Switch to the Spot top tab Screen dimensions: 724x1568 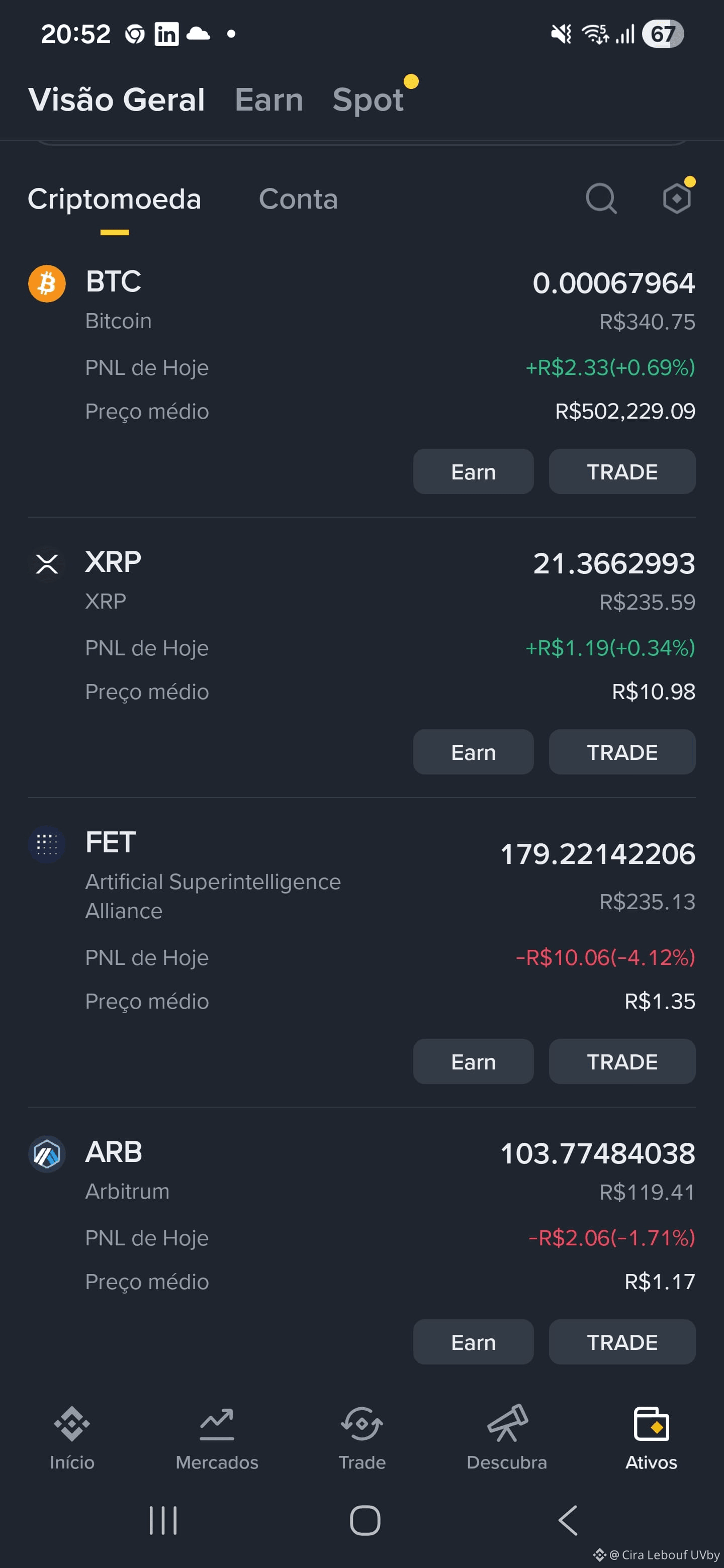(x=368, y=100)
